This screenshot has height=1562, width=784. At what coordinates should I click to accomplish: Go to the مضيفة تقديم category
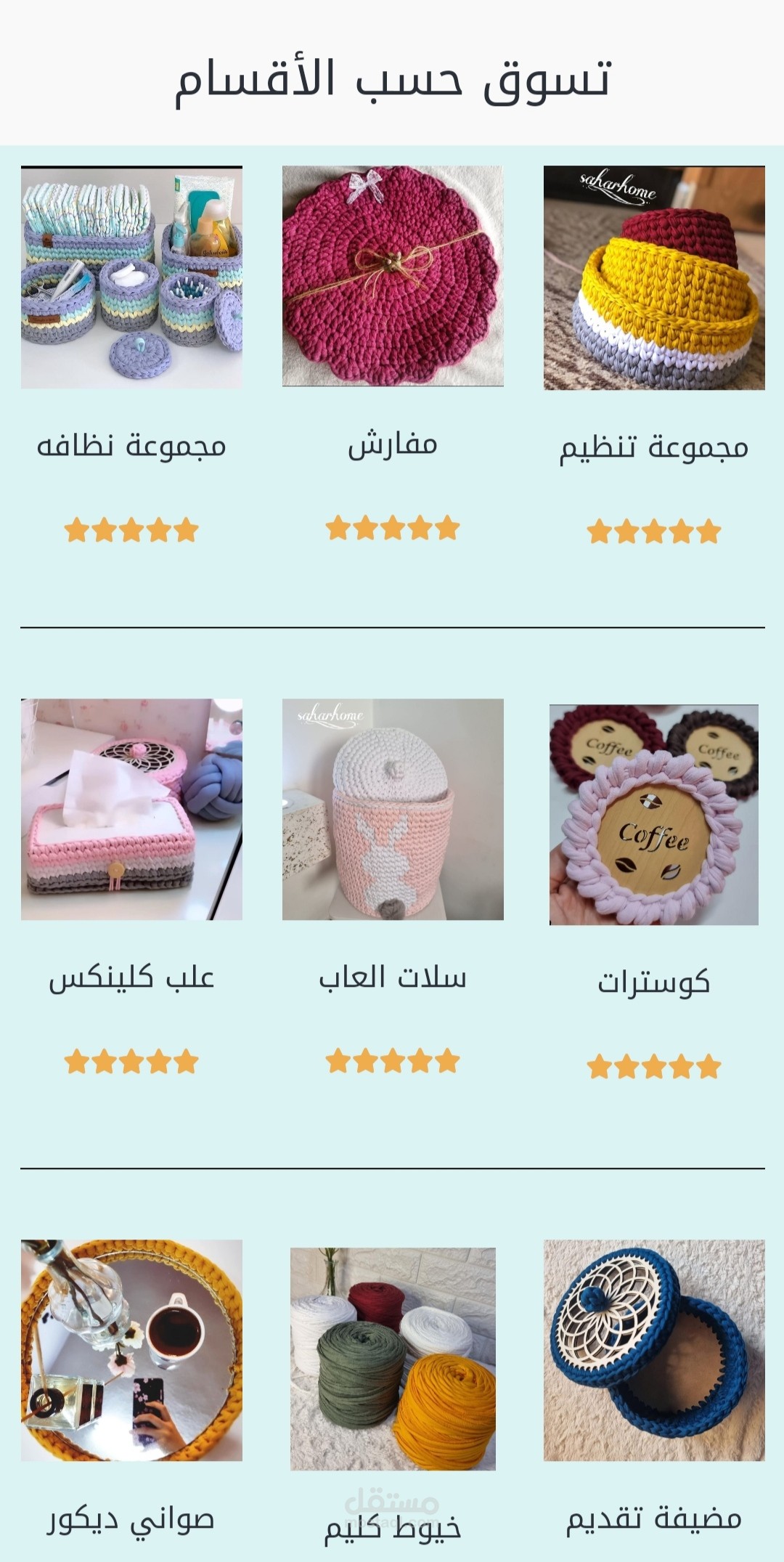[x=654, y=1350]
